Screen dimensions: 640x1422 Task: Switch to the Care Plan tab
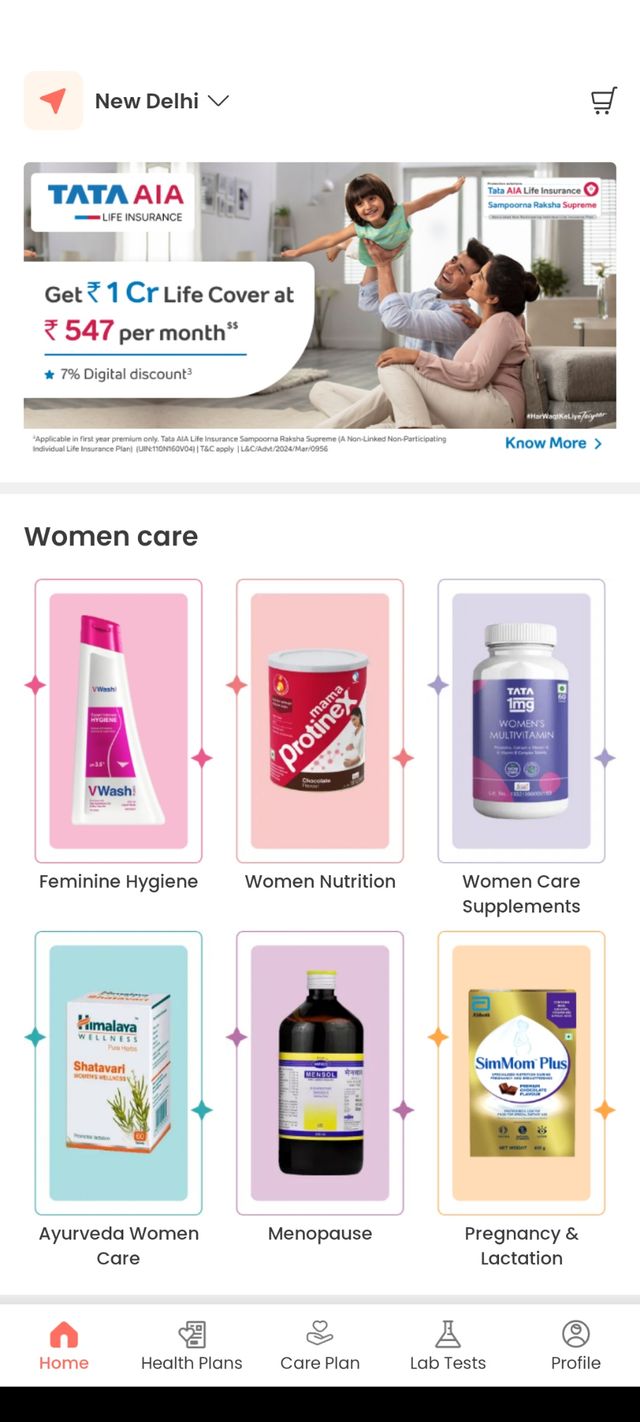coord(320,1345)
